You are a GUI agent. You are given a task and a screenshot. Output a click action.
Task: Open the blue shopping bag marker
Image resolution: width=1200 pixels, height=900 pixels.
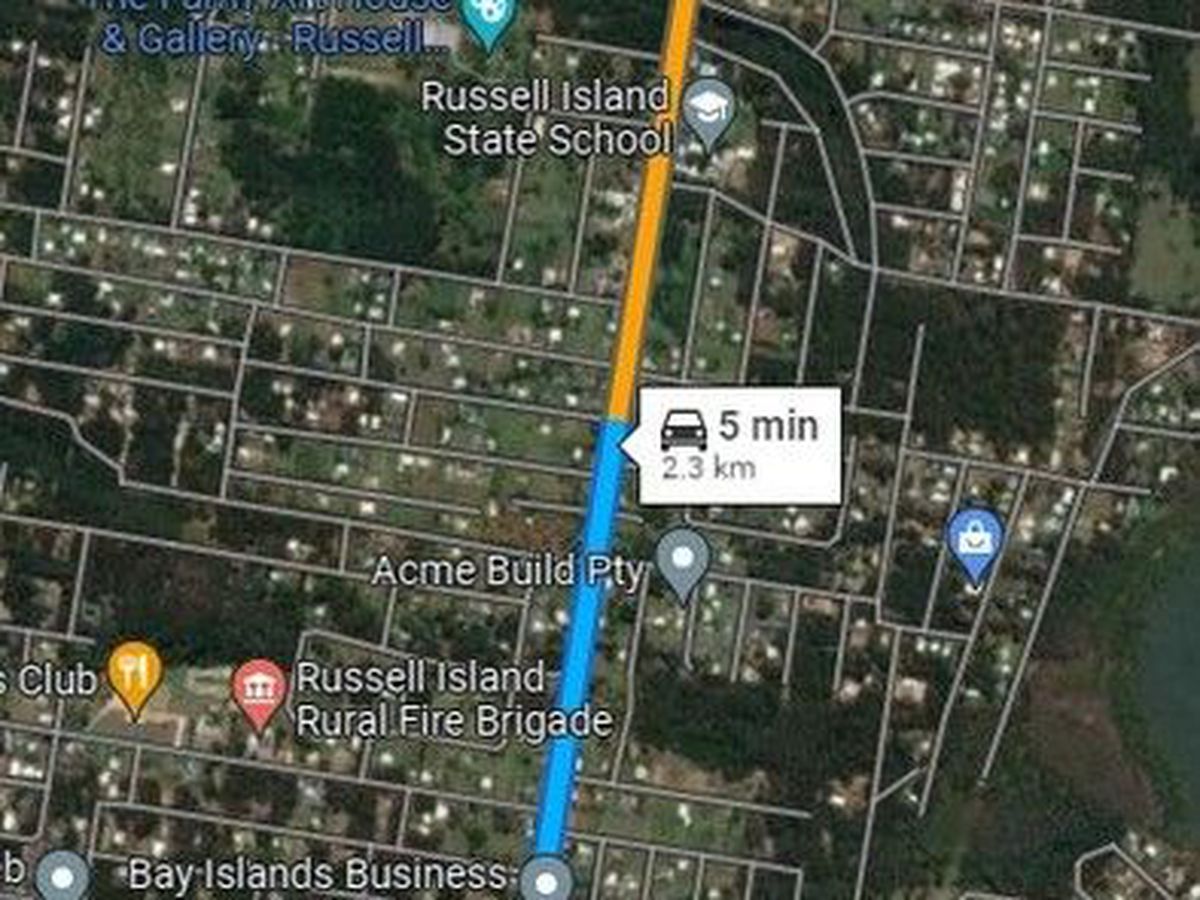975,541
